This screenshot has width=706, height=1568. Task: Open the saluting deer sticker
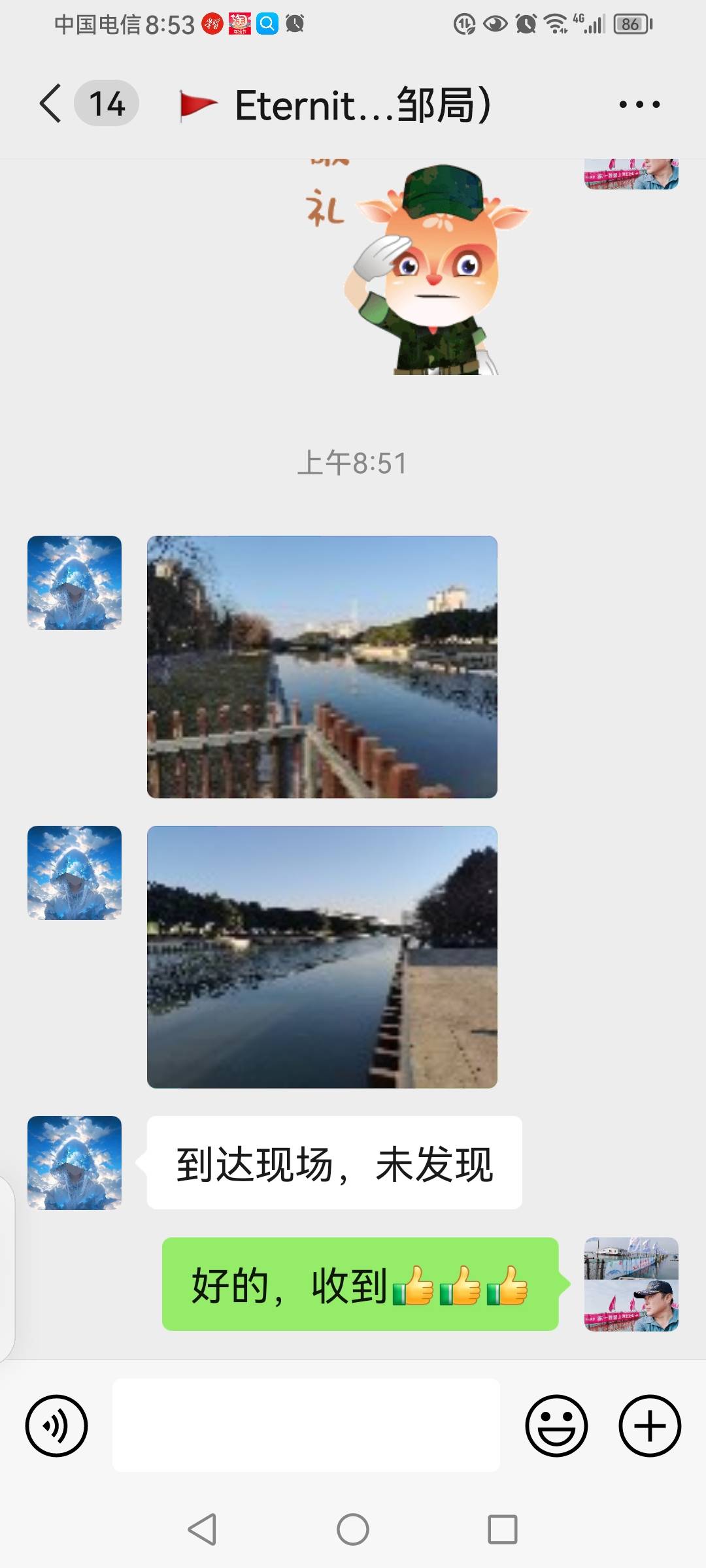click(x=416, y=268)
